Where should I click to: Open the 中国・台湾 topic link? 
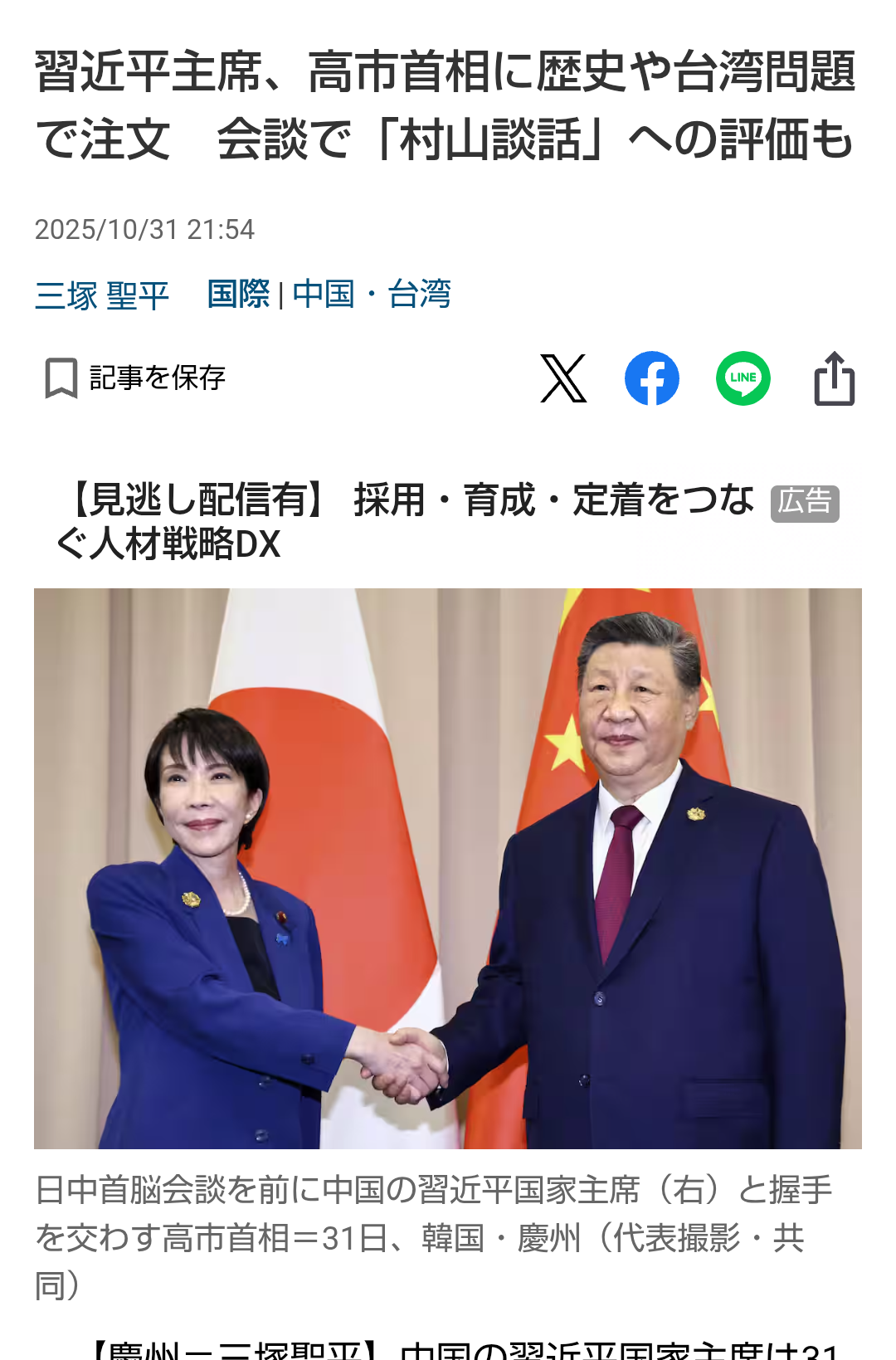[x=372, y=295]
